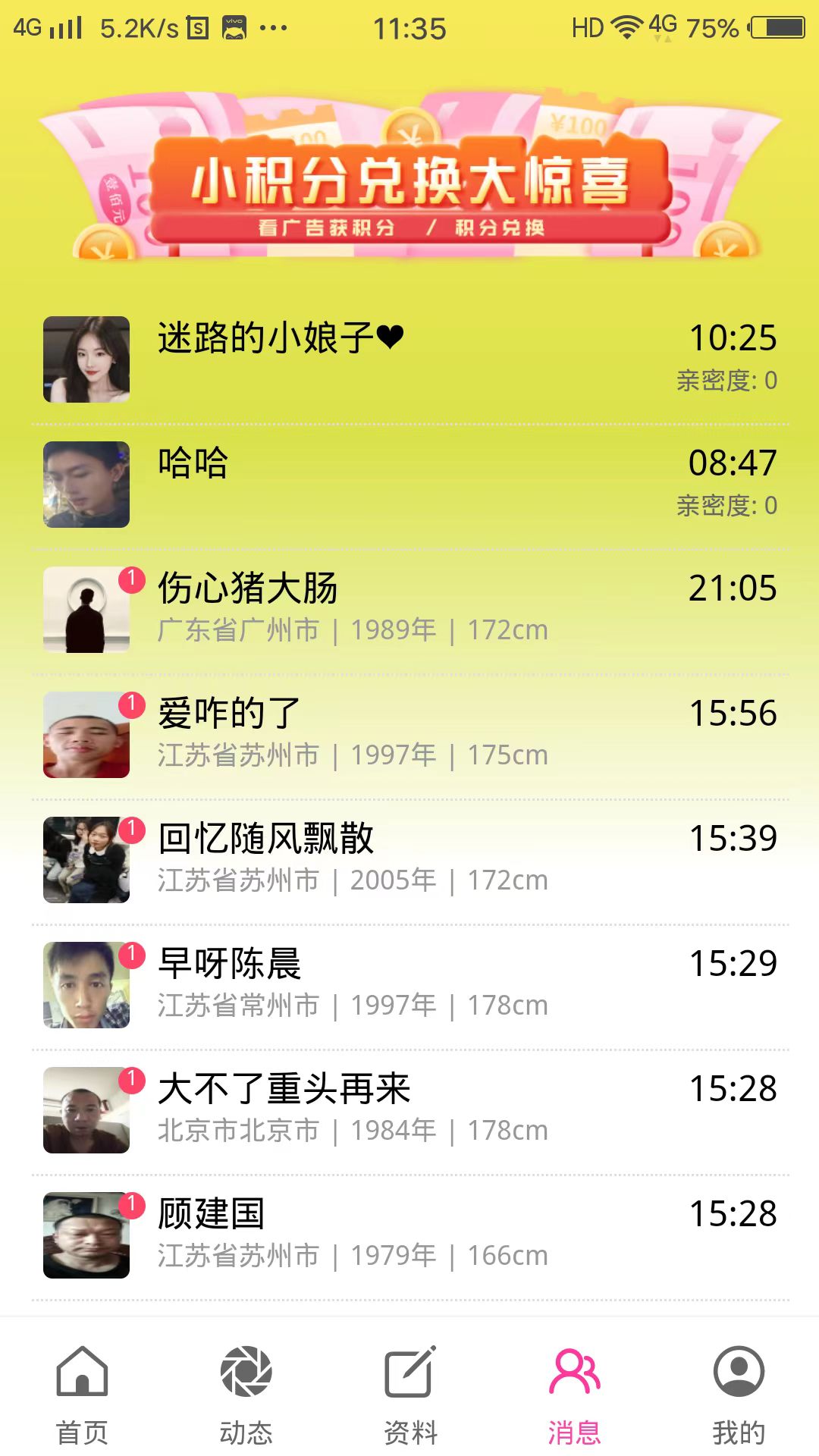Viewport: 819px width, 1456px height.
Task: Tap the 消息 messages icon
Action: click(573, 1373)
